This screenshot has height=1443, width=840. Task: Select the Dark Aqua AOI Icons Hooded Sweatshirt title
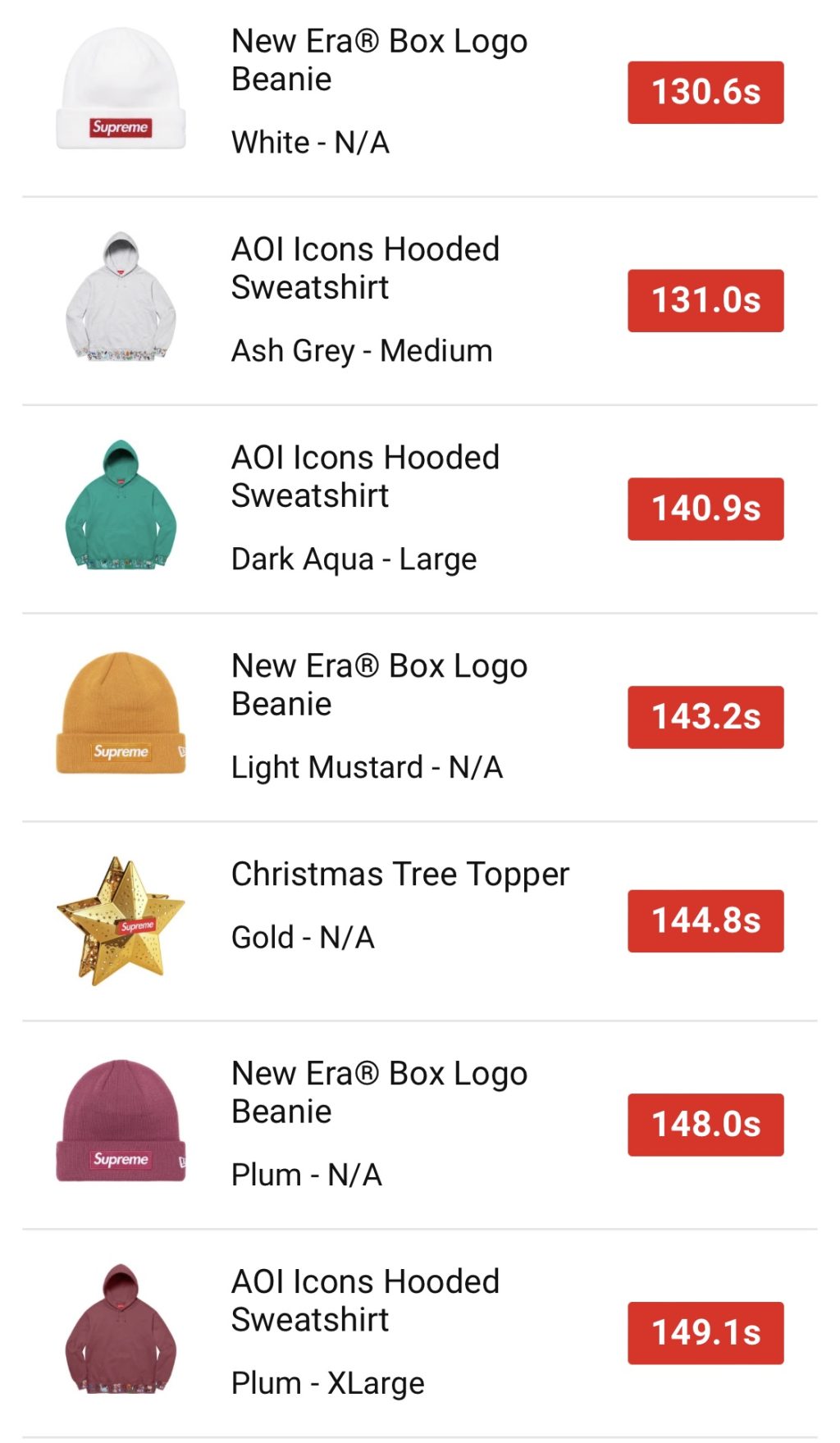click(365, 477)
